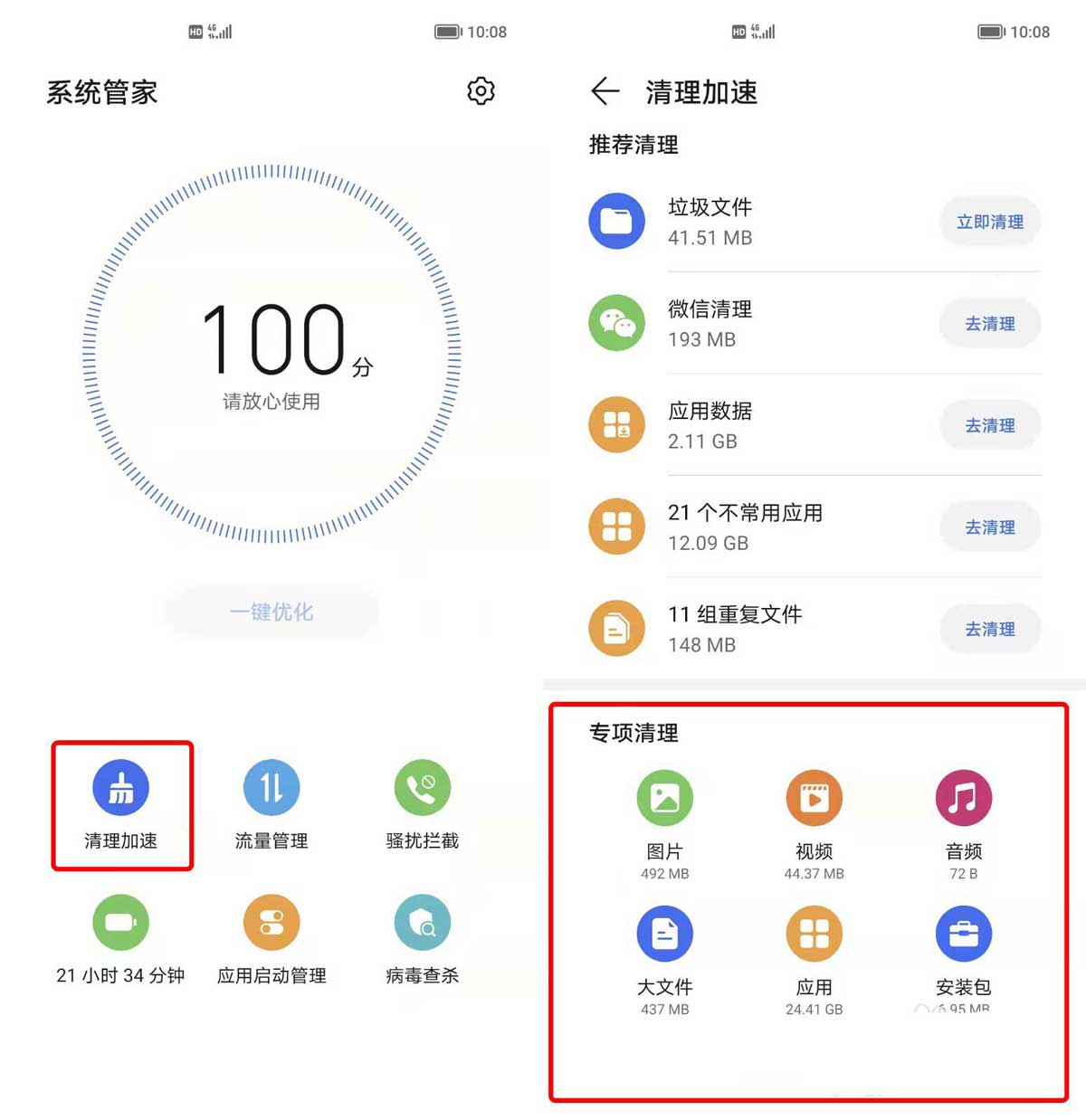Open 大文件 under 专项清理
This screenshot has height=1120, width=1086.
pyautogui.click(x=665, y=950)
